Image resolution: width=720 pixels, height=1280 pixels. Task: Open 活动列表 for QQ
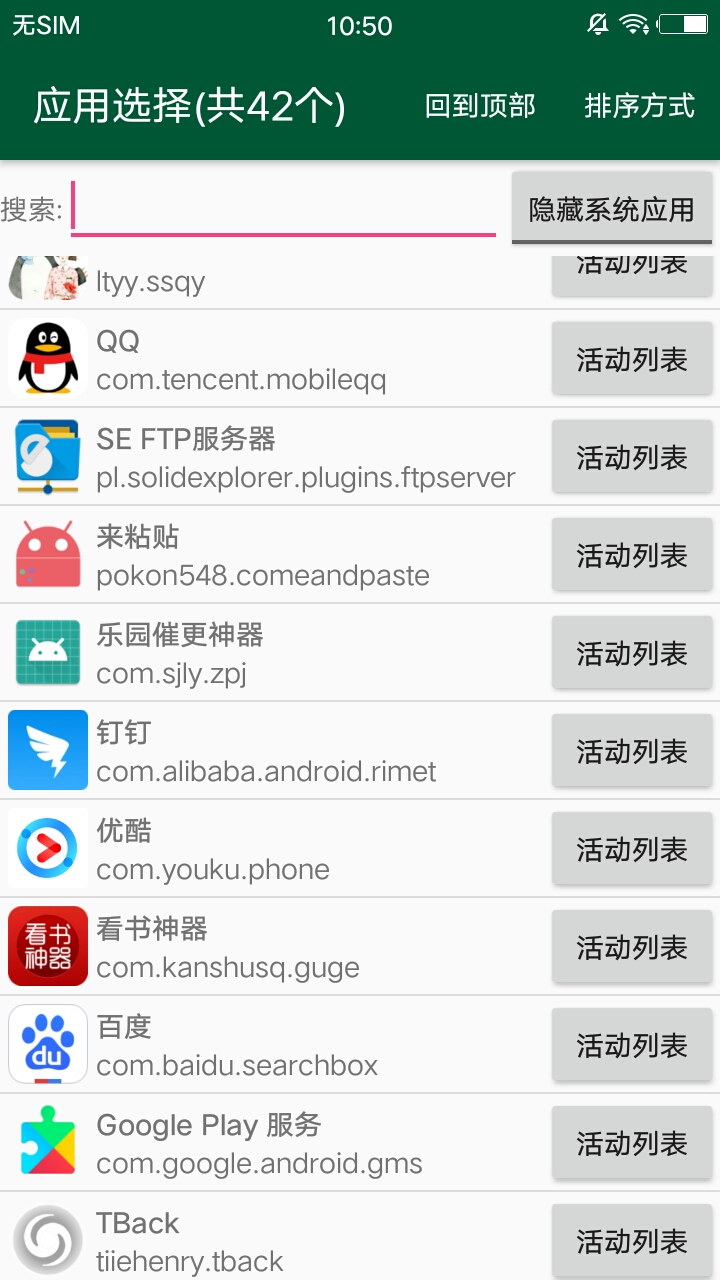[632, 360]
